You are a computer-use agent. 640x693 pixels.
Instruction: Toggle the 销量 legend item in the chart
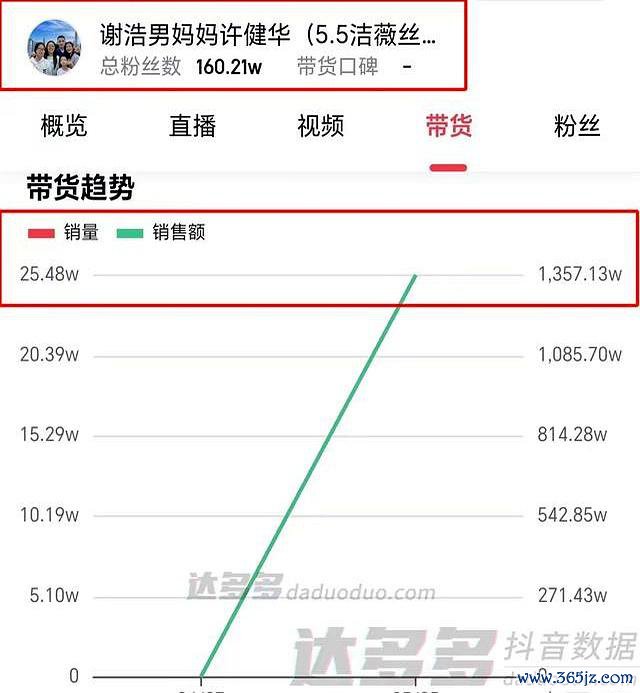click(x=64, y=233)
